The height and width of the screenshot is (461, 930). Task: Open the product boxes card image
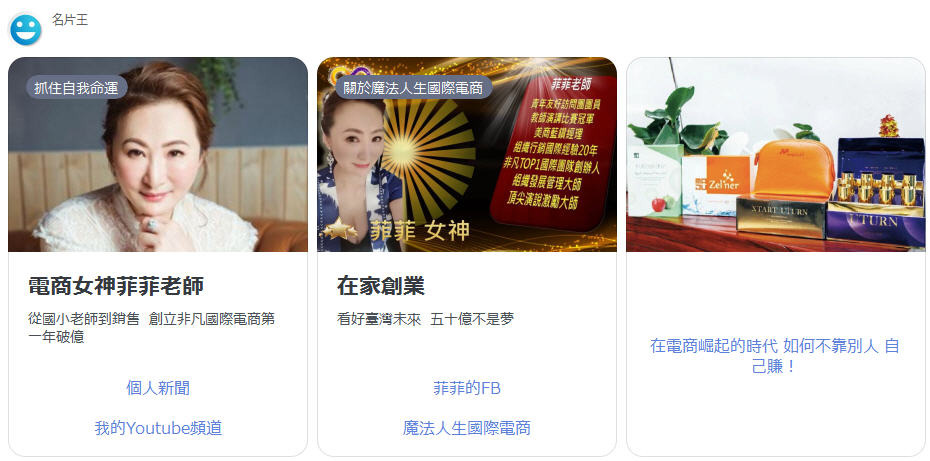point(775,155)
